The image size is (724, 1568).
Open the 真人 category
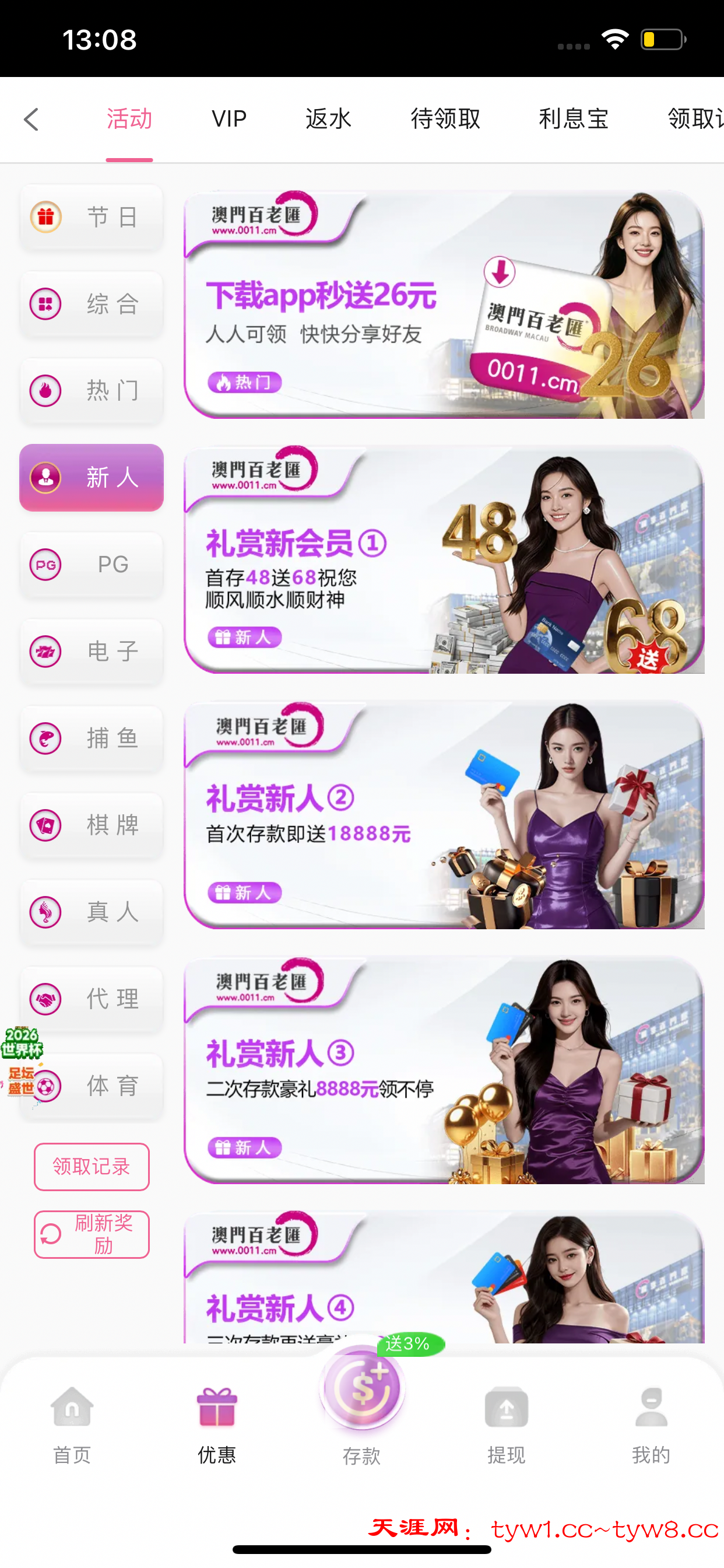coord(92,912)
